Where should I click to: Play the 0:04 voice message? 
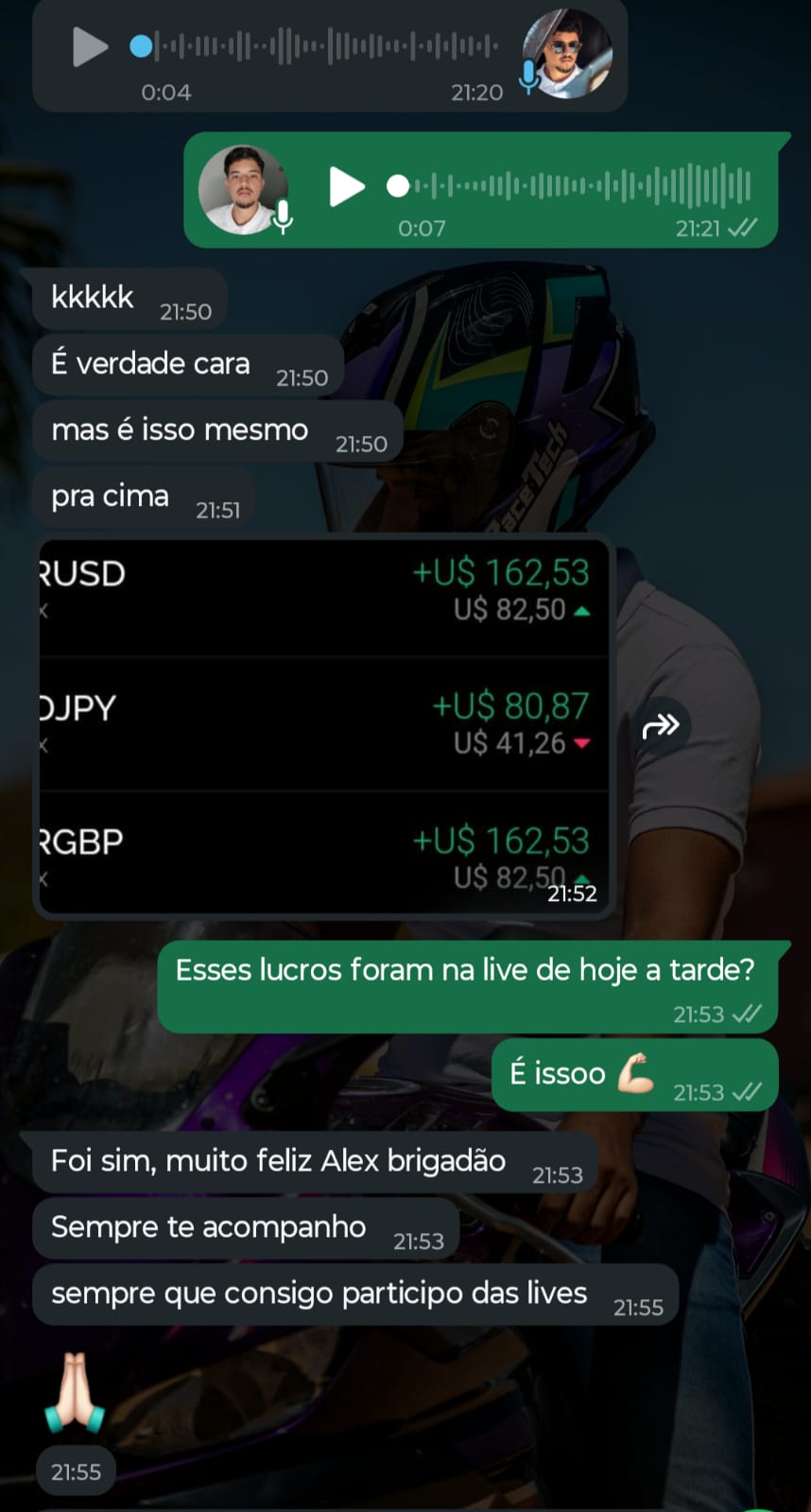pyautogui.click(x=90, y=46)
